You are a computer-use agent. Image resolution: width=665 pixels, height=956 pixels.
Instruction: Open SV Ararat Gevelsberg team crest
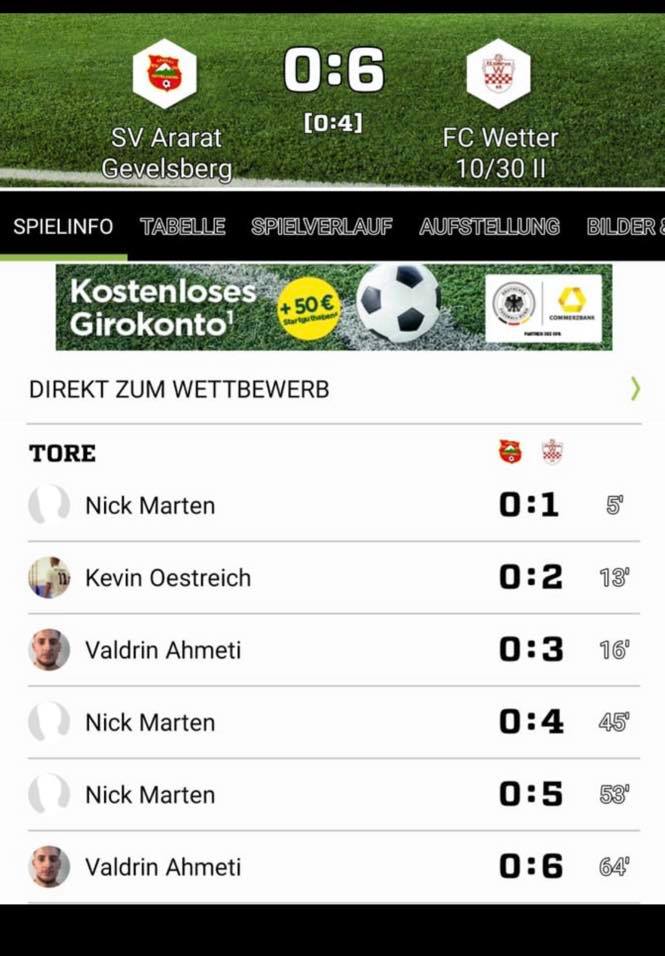165,74
